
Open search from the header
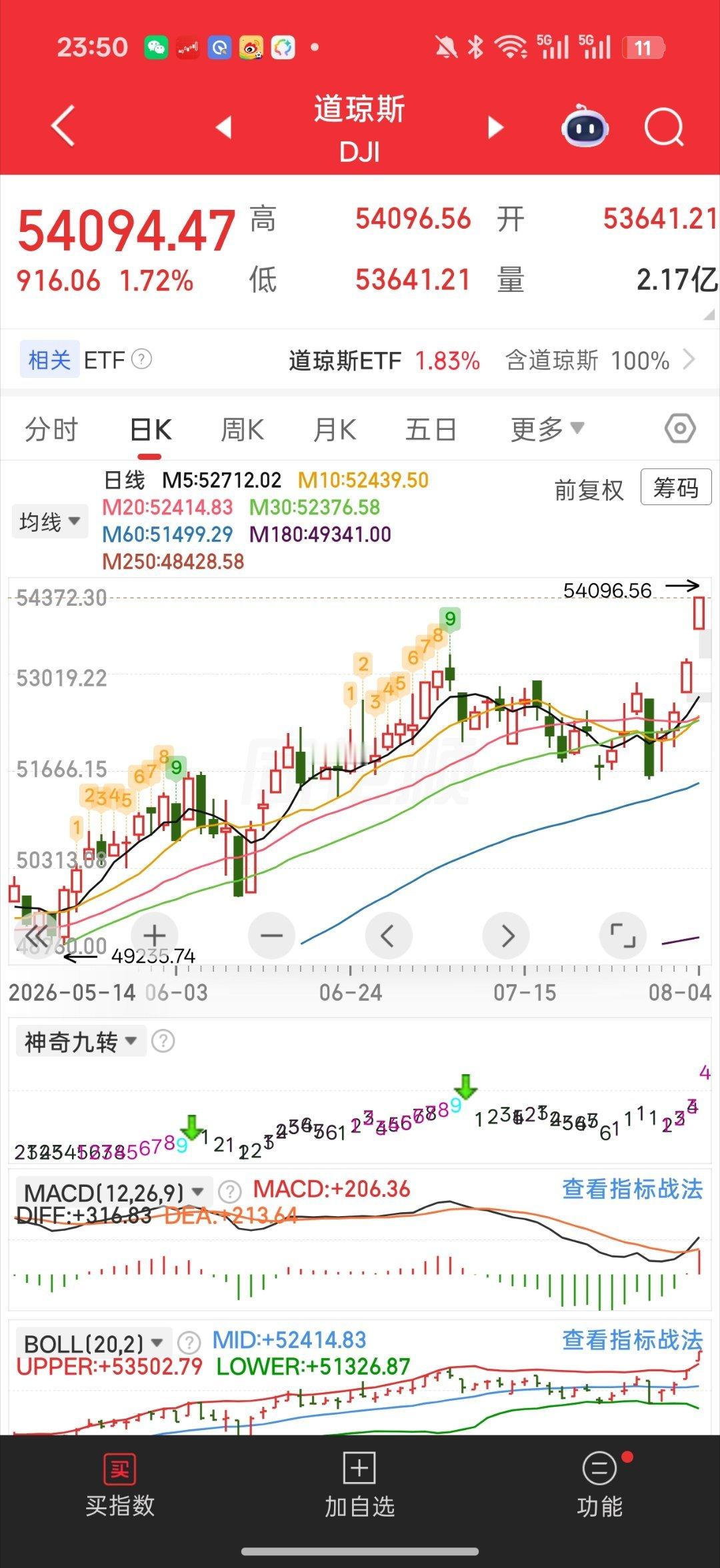[x=664, y=127]
